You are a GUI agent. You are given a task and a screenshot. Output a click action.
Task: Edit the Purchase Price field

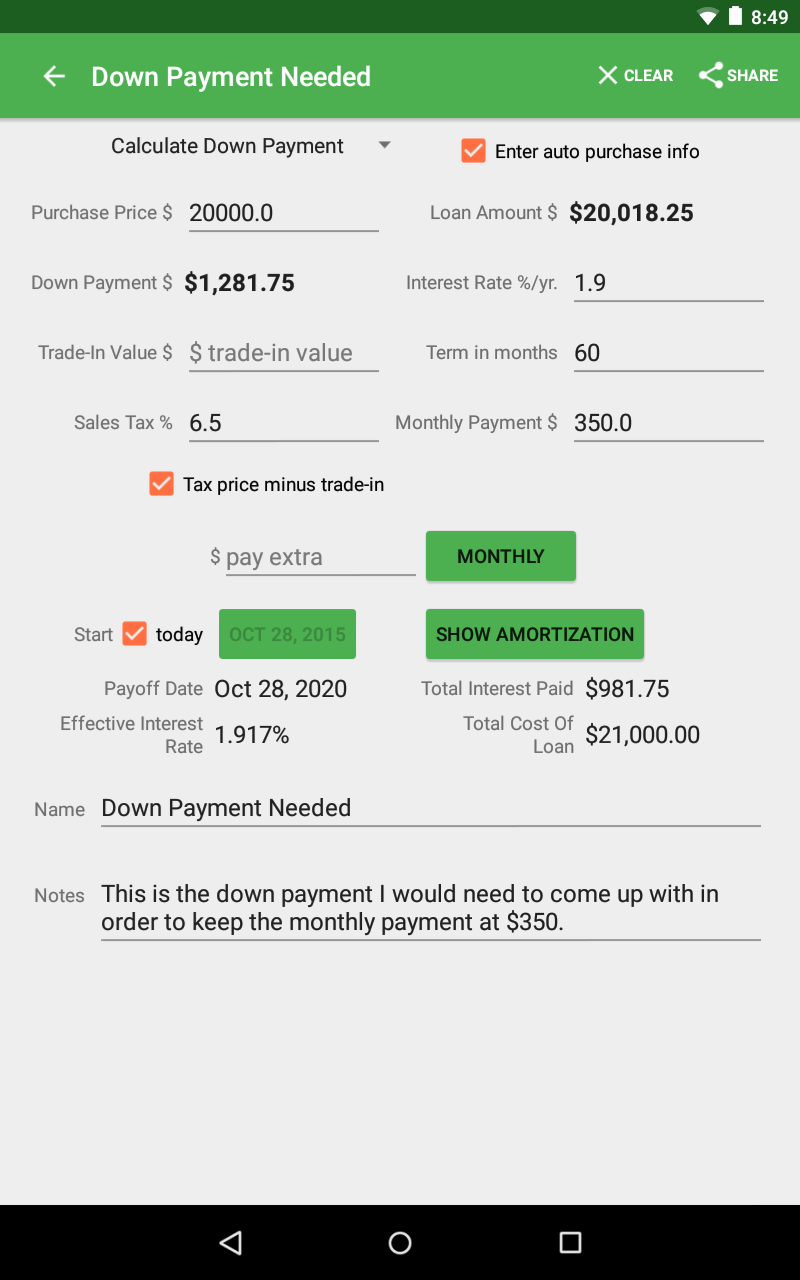(x=283, y=213)
